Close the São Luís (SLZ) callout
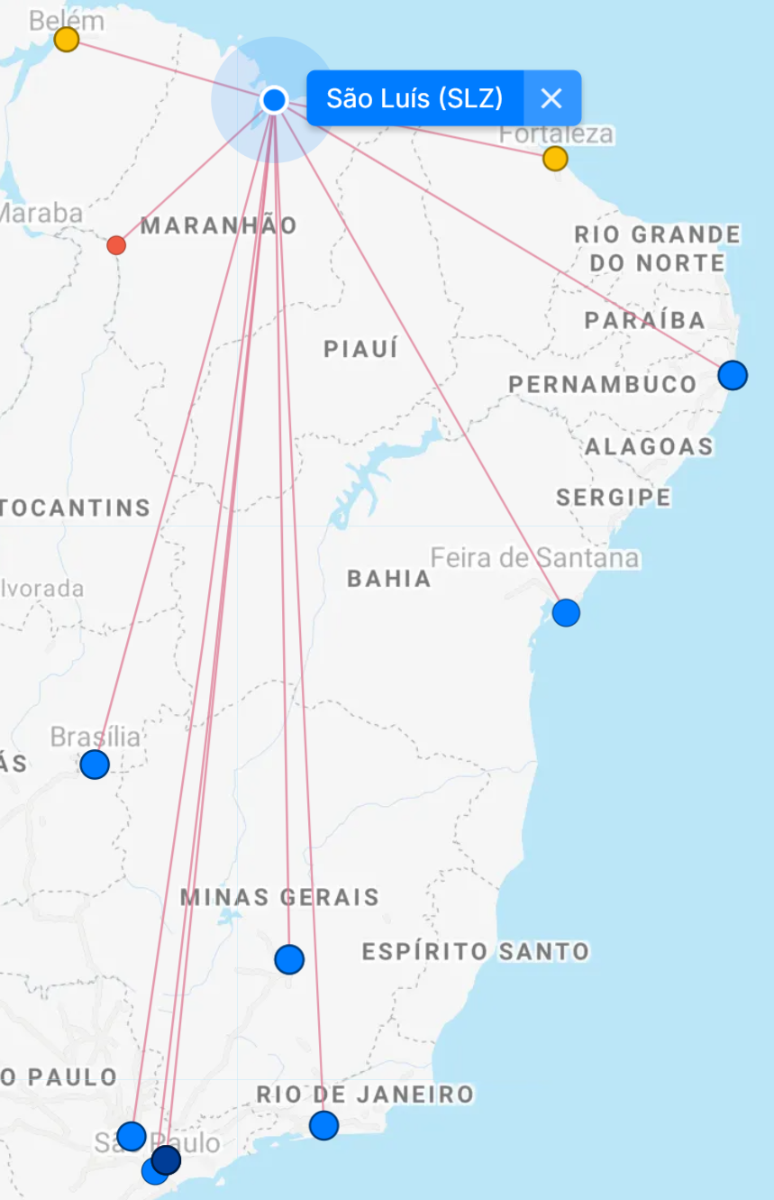774x1200 pixels. pos(551,98)
